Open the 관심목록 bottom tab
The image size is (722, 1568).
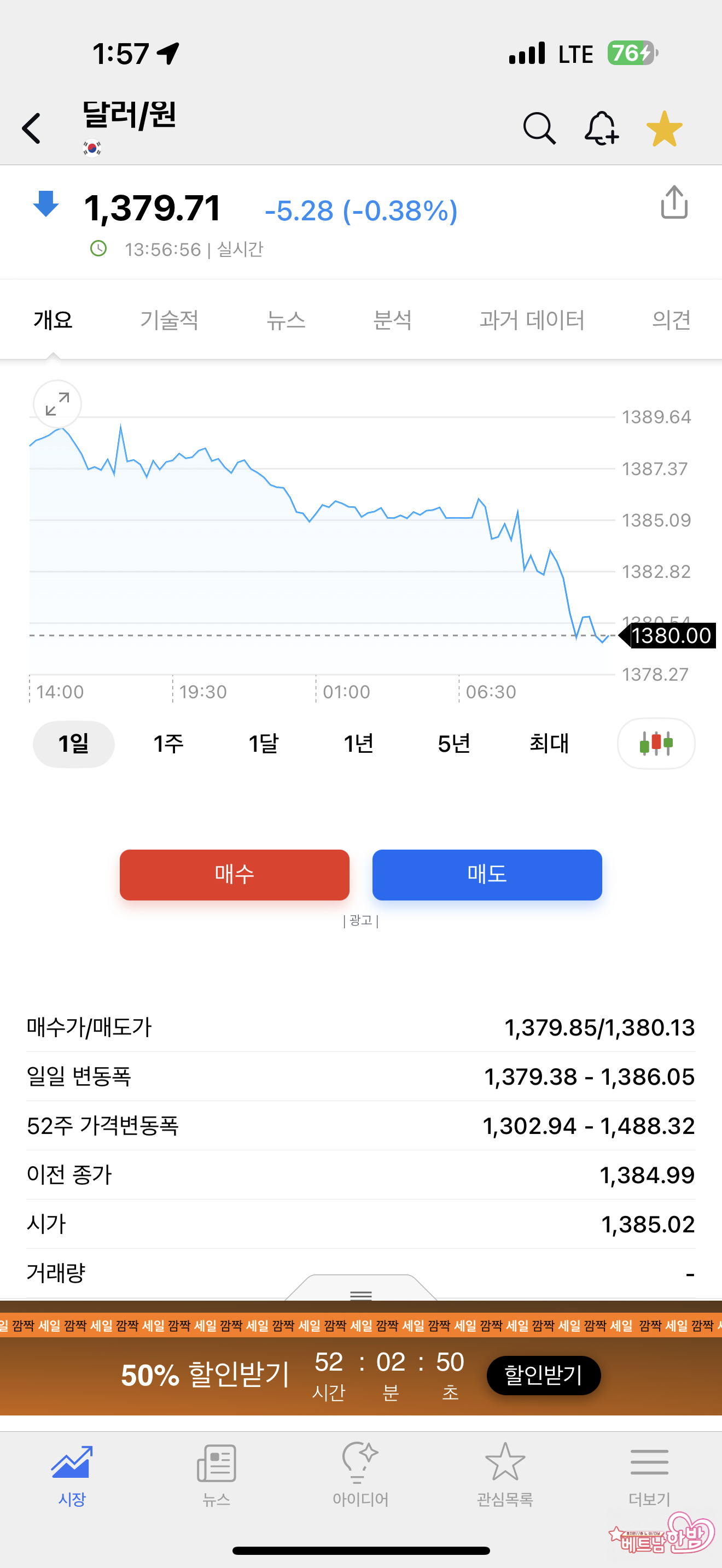coord(505,1473)
